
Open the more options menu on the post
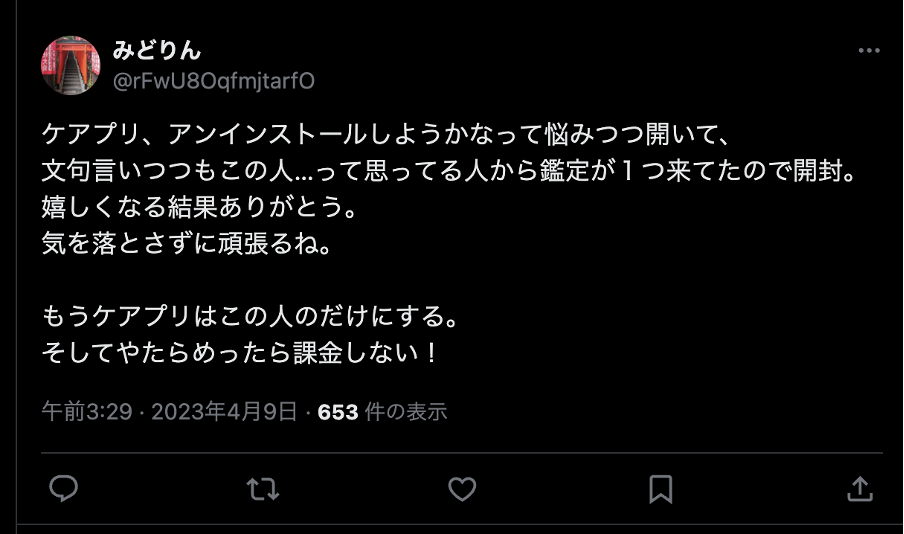pyautogui.click(x=868, y=50)
